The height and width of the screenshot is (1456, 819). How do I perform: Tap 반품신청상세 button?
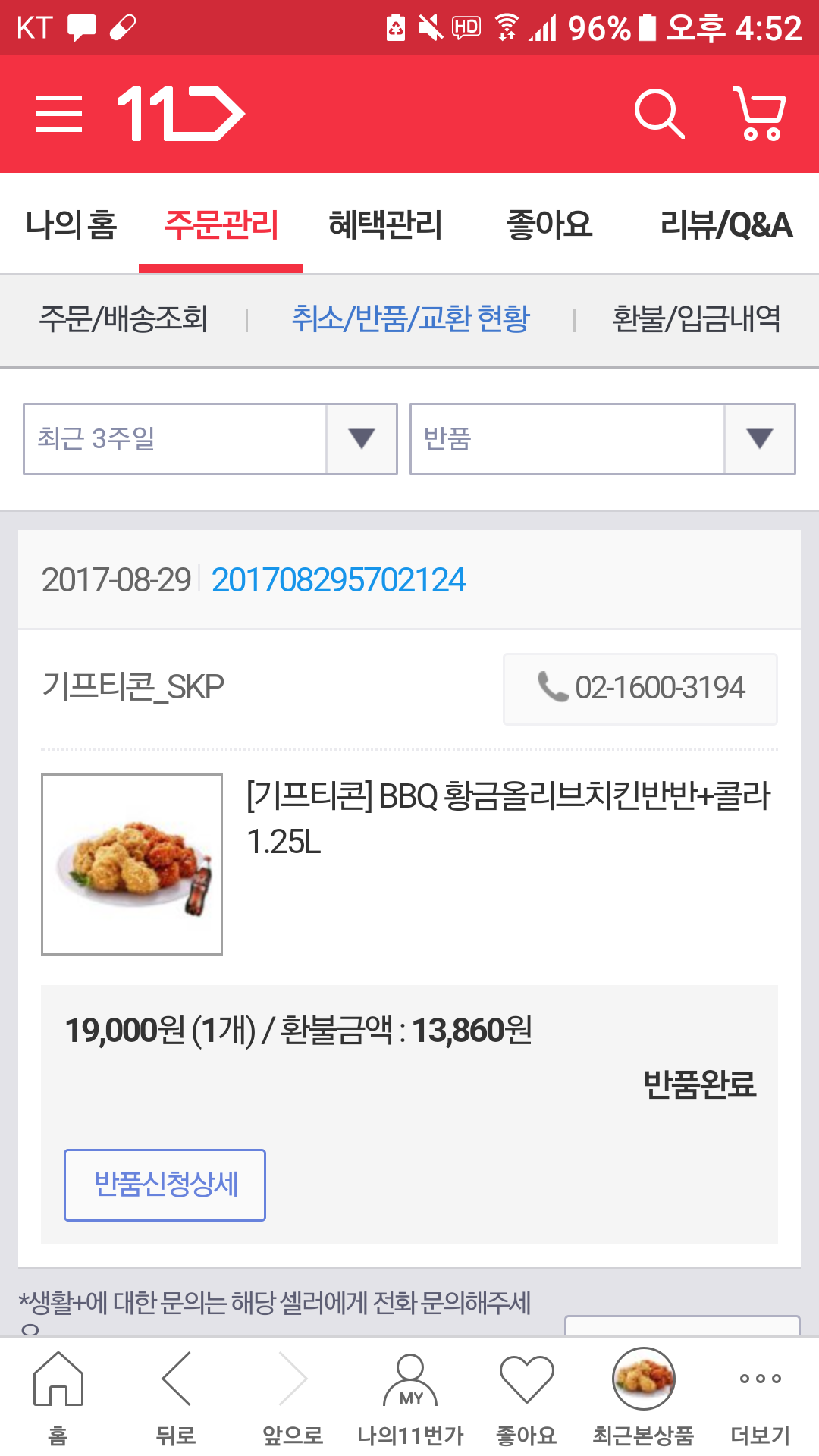tap(165, 1185)
